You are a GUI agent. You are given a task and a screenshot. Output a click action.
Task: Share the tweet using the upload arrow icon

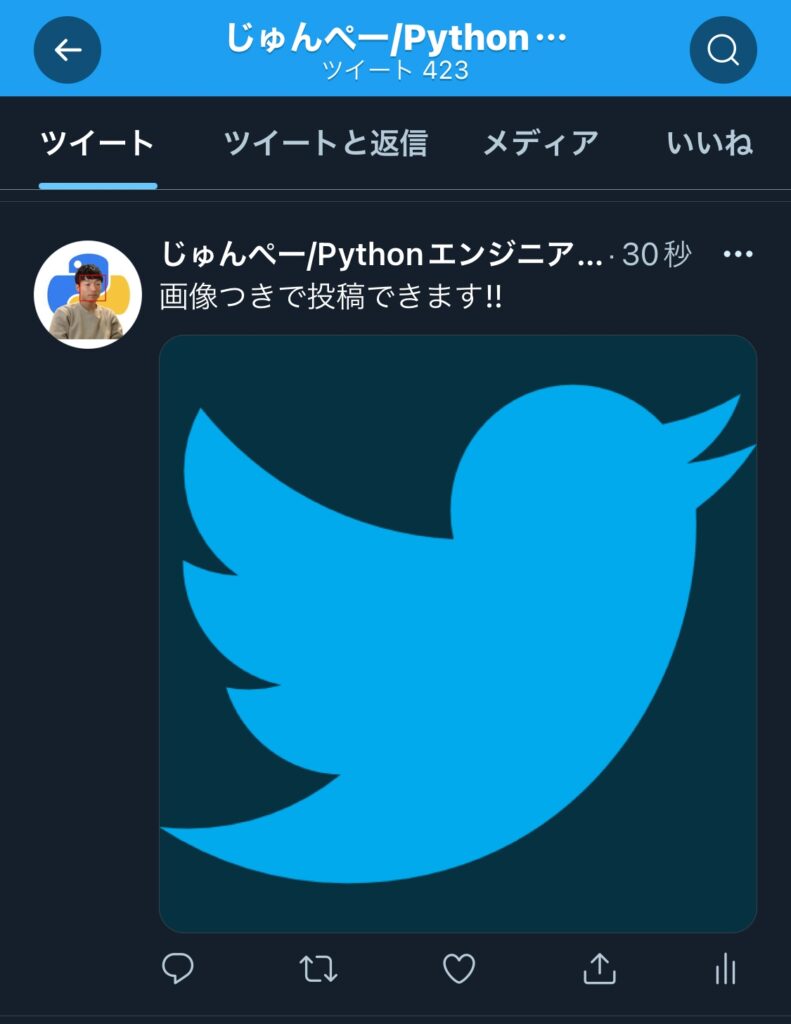(600, 966)
